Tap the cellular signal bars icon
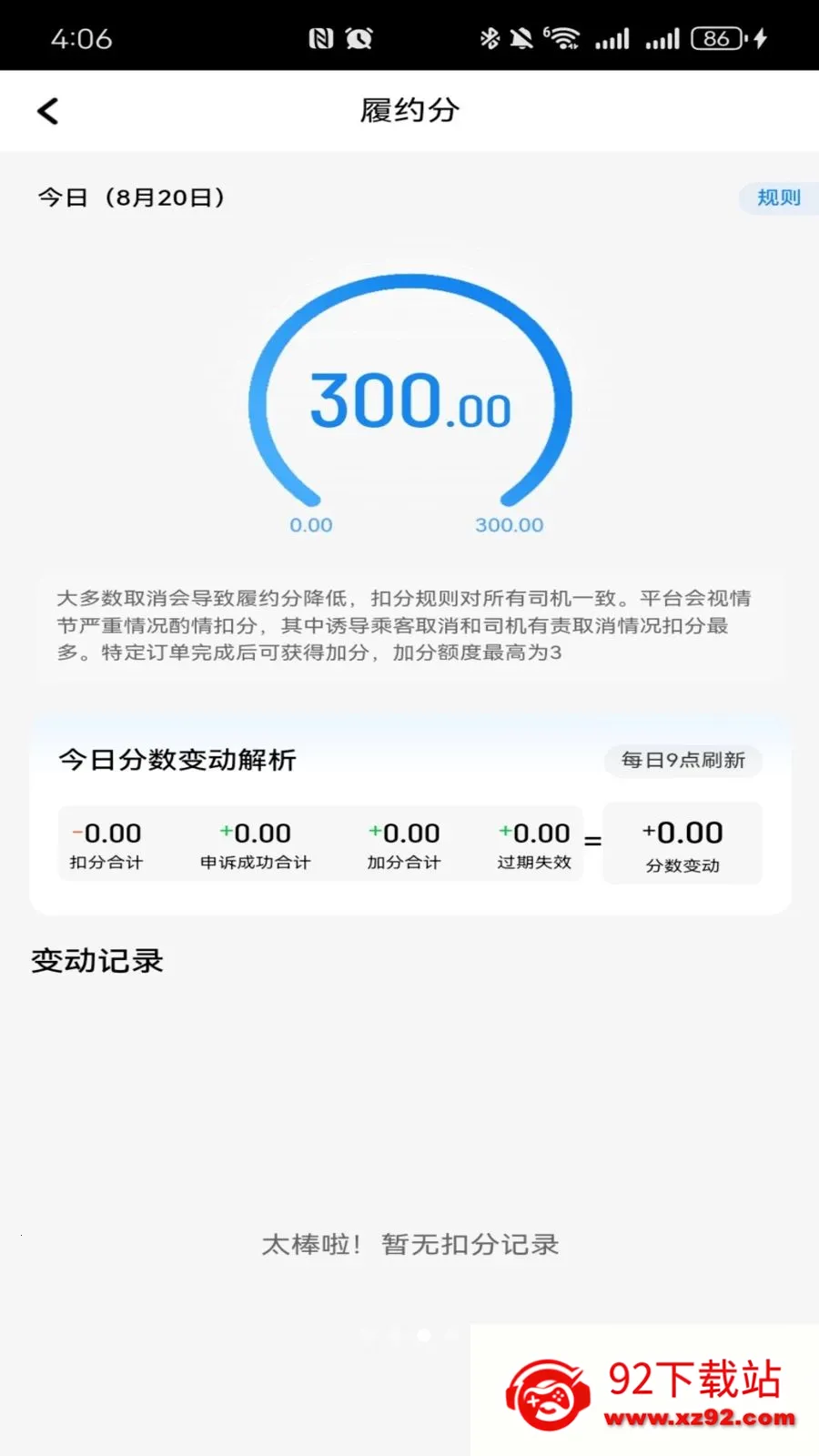 pos(612,38)
